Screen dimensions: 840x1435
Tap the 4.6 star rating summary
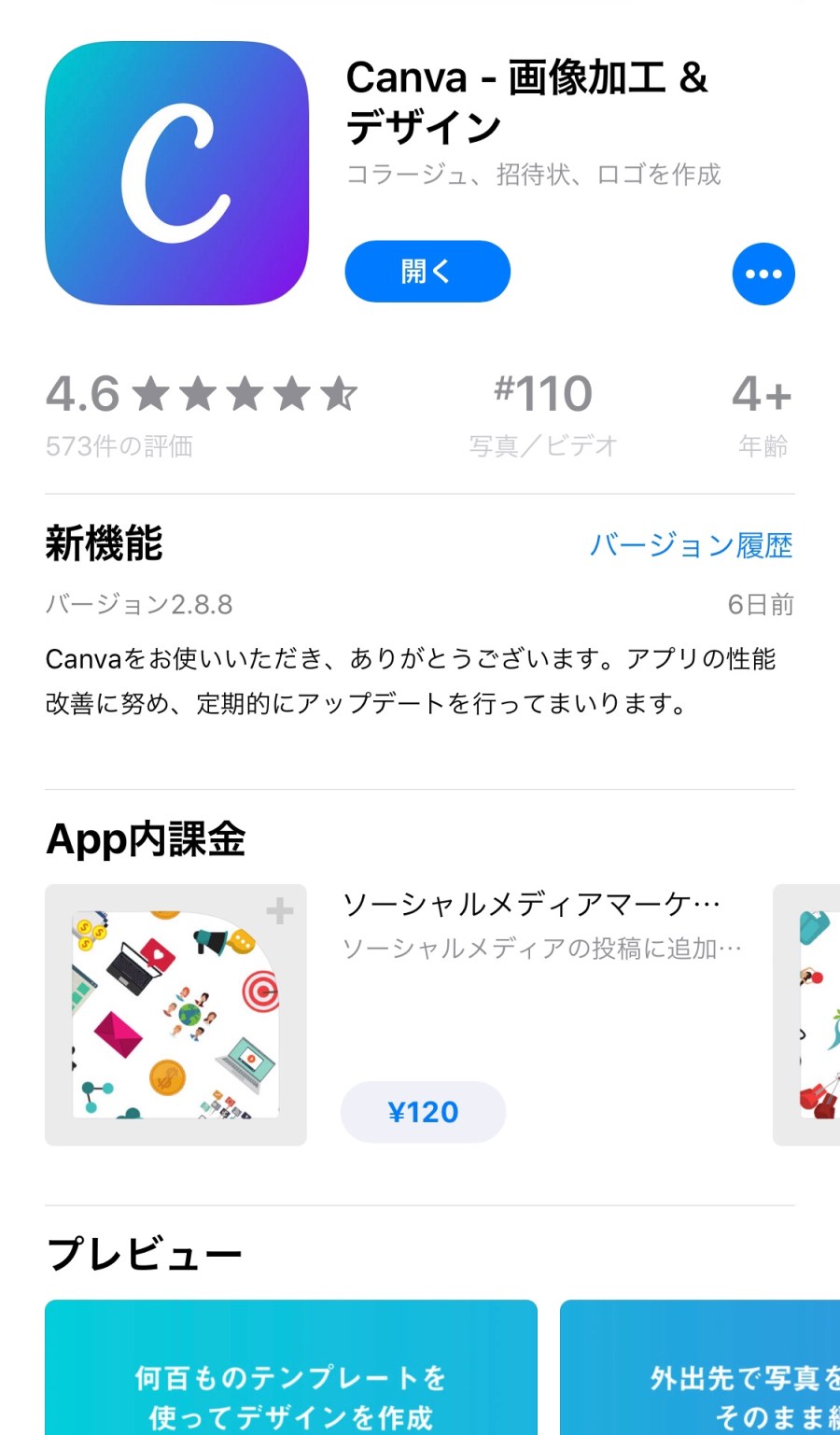coord(201,411)
